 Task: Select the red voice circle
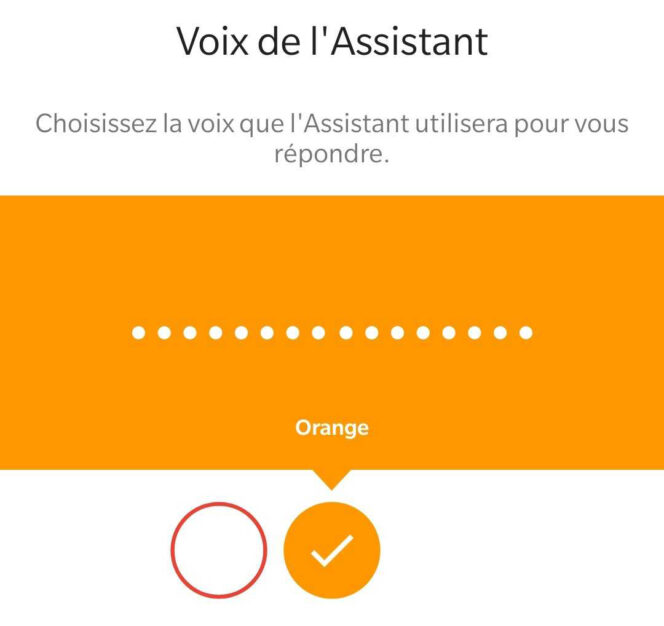point(219,550)
